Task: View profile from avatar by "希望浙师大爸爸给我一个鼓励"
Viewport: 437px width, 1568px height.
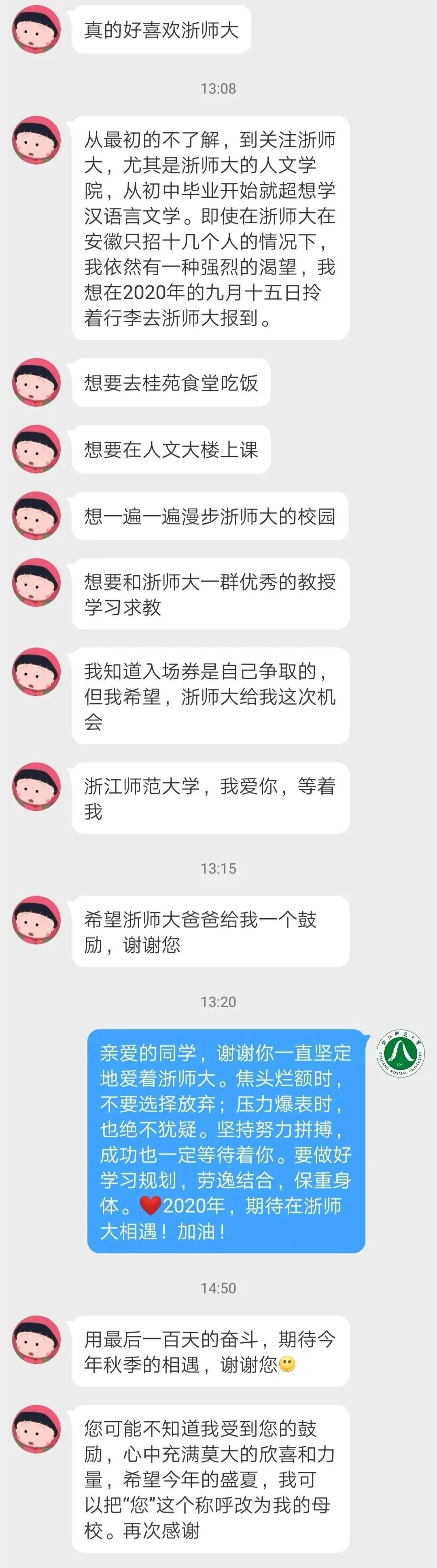Action: click(36, 920)
